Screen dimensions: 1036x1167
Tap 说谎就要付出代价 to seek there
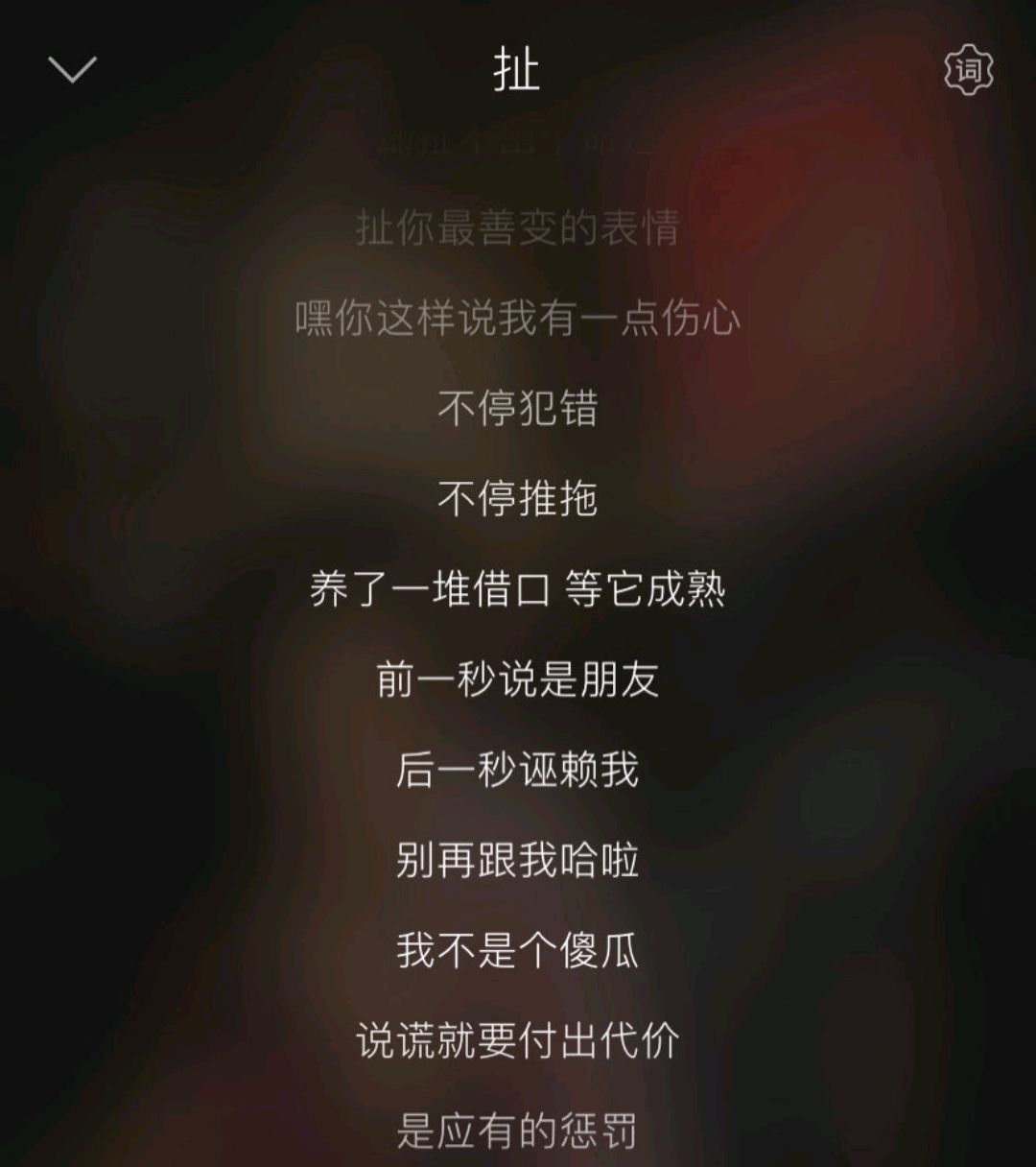[x=518, y=1038]
